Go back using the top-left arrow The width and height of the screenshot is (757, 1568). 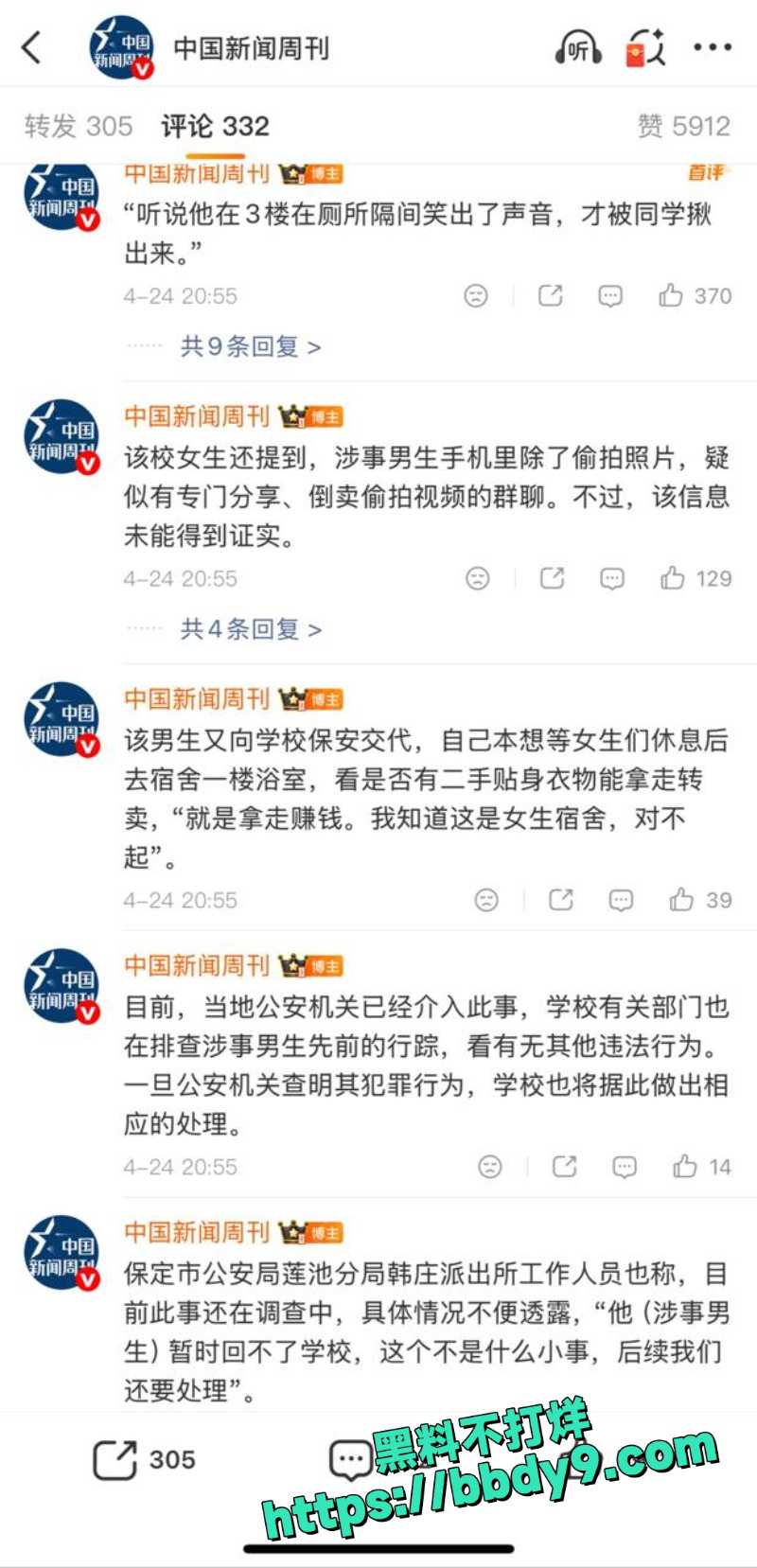[32, 46]
